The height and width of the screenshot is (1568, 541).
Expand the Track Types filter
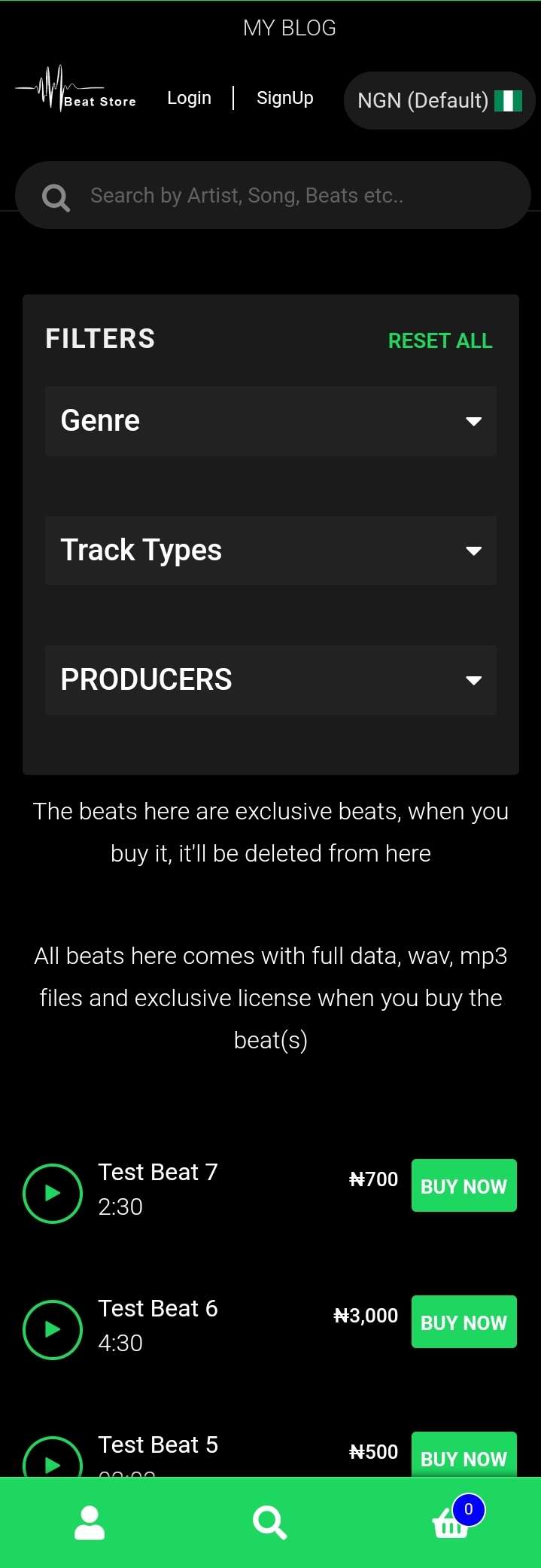point(270,551)
